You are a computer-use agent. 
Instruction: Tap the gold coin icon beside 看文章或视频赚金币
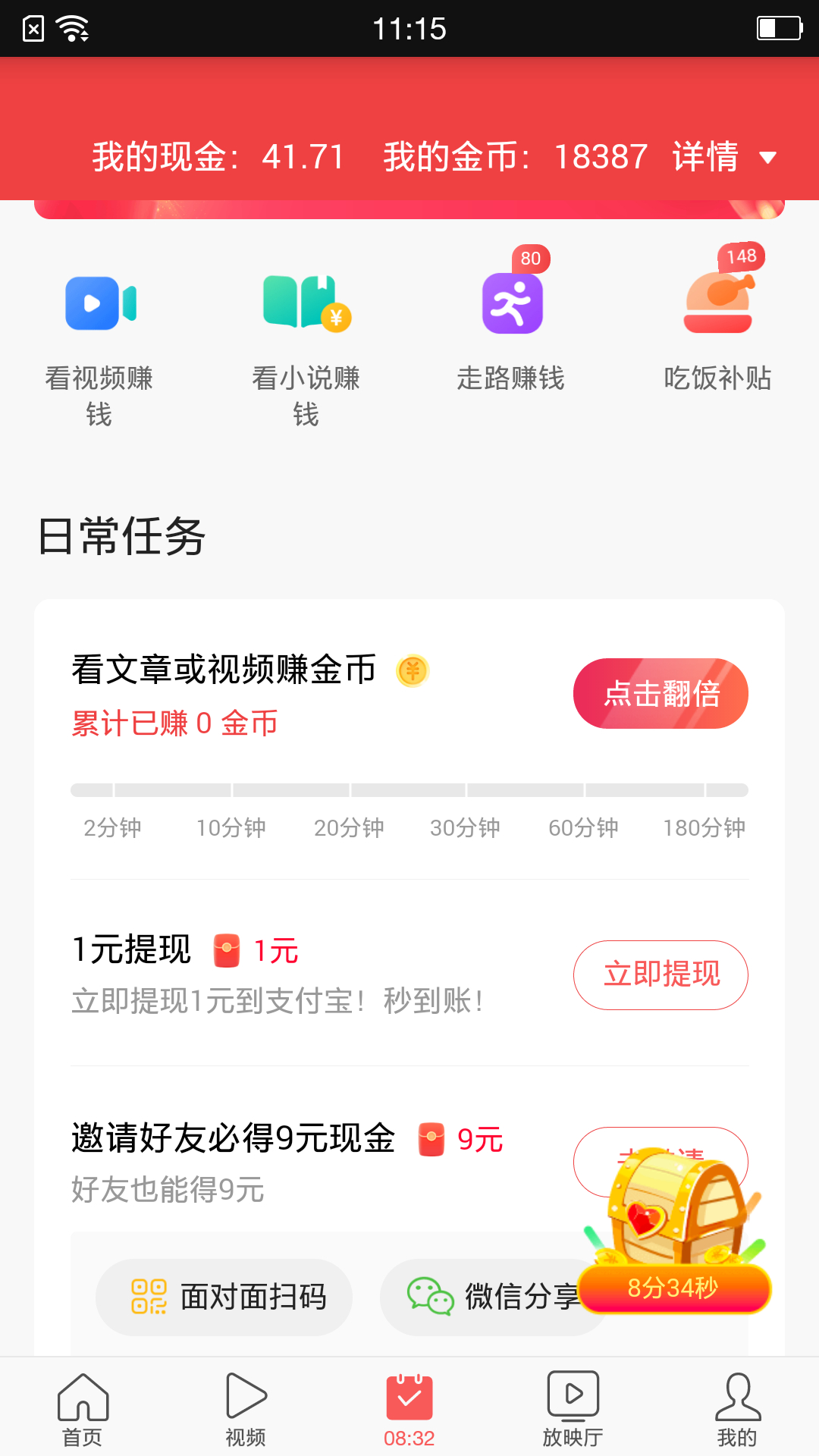coord(412,670)
